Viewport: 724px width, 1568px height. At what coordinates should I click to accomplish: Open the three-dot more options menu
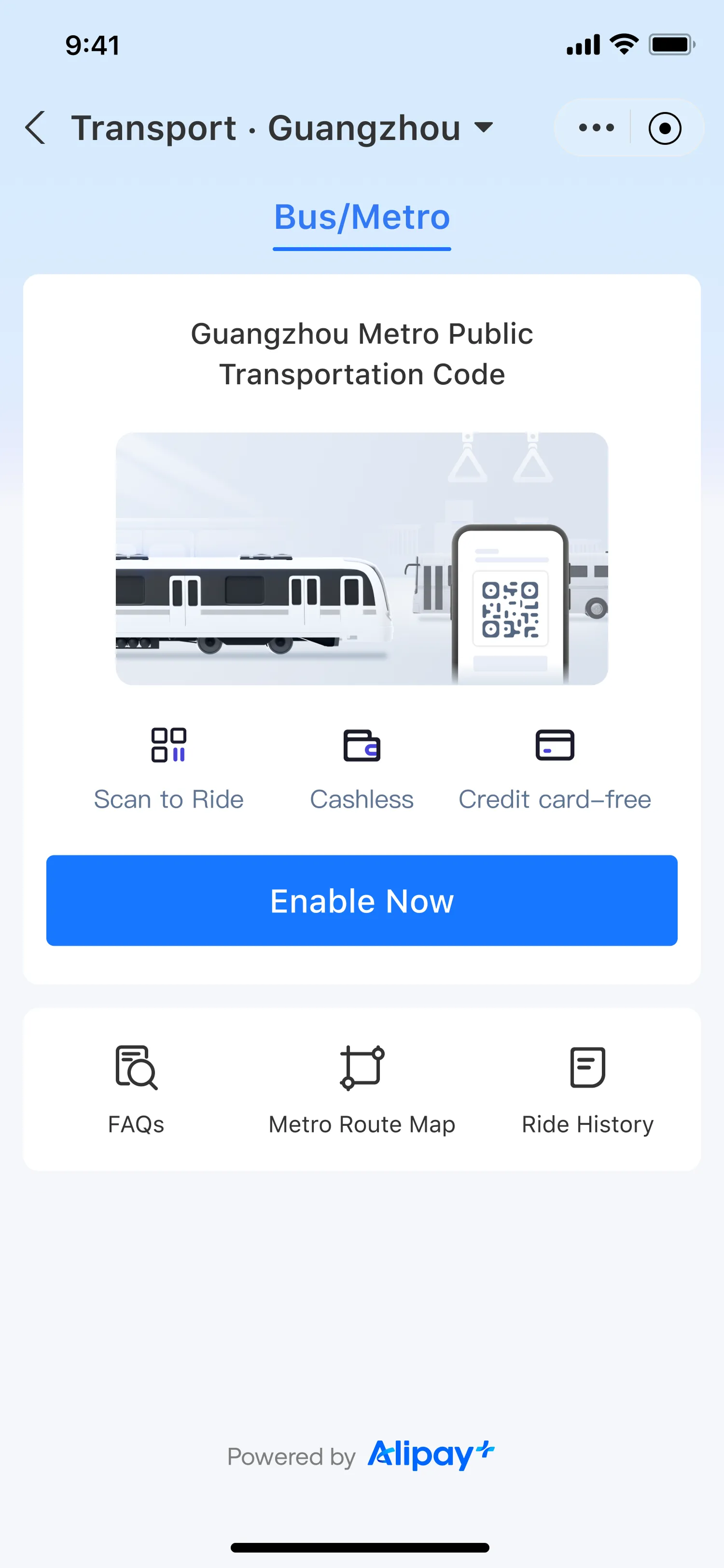[596, 128]
